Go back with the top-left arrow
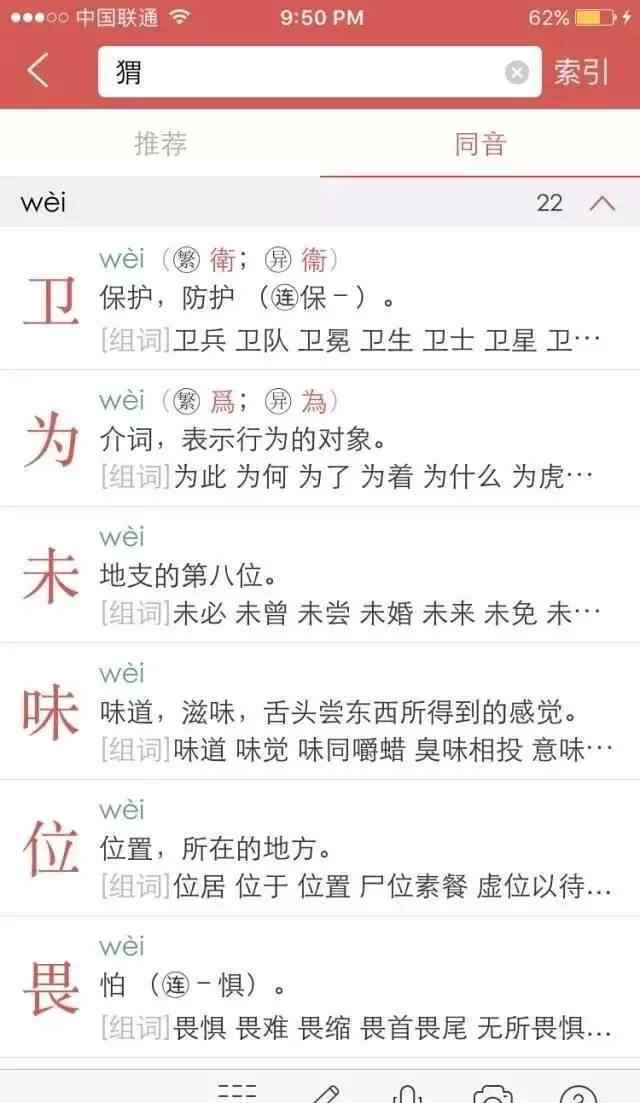The height and width of the screenshot is (1103, 640). [38, 71]
